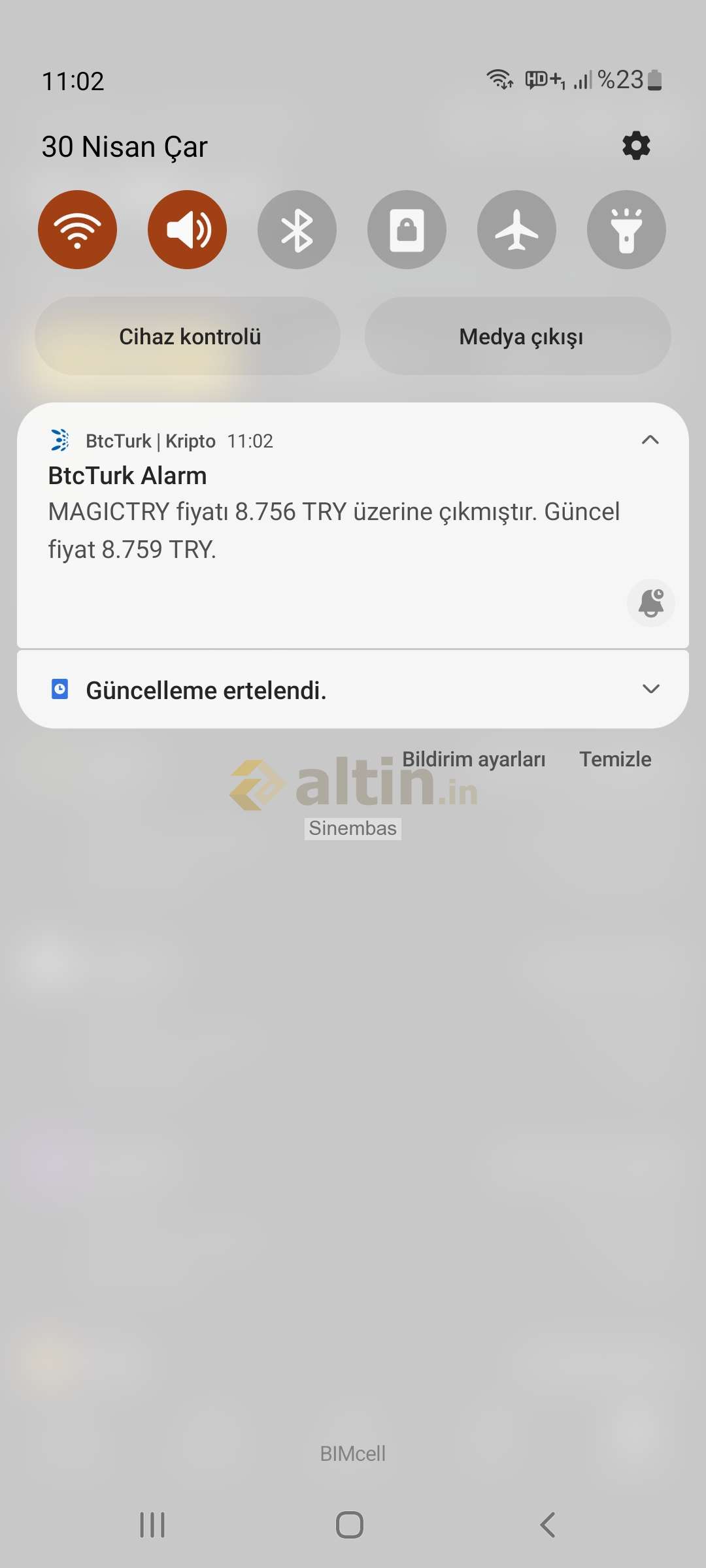Open Medya çıkışı
This screenshot has width=706, height=1568.
pos(518,336)
